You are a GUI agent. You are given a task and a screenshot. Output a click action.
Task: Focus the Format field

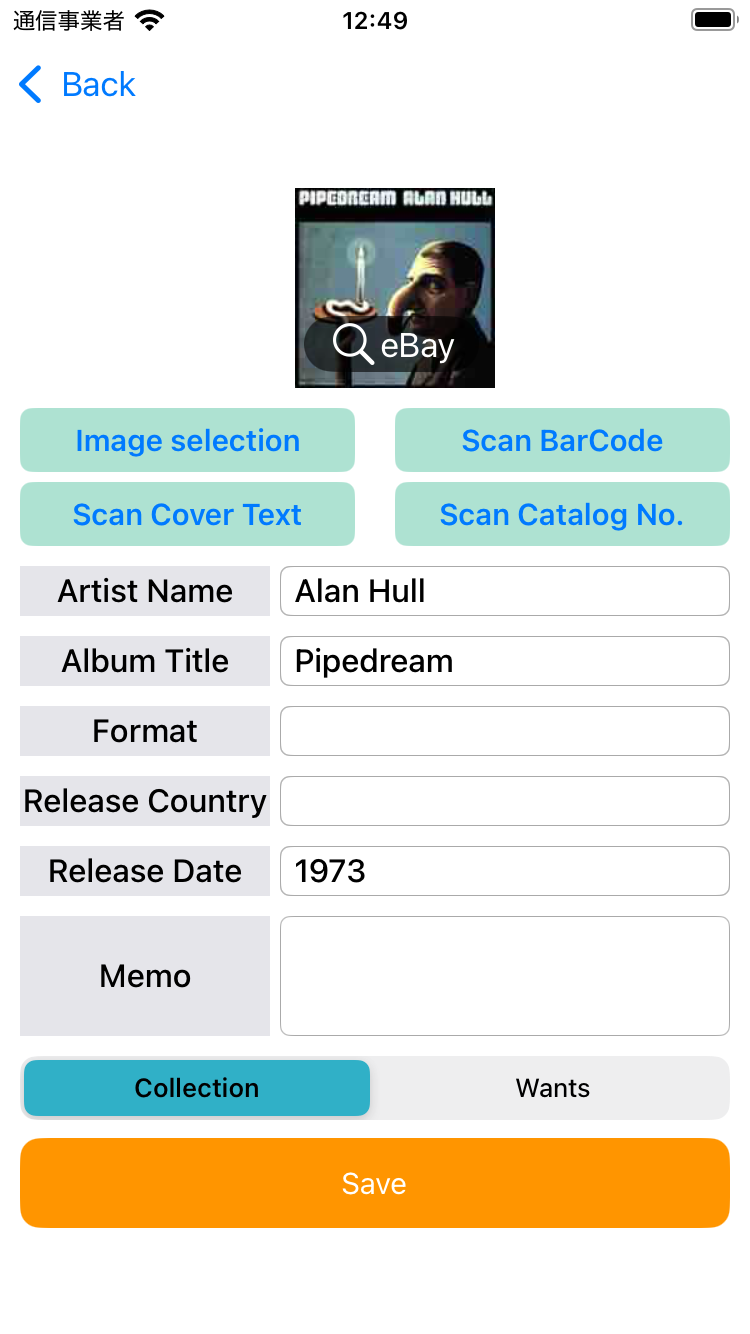pyautogui.click(x=504, y=731)
